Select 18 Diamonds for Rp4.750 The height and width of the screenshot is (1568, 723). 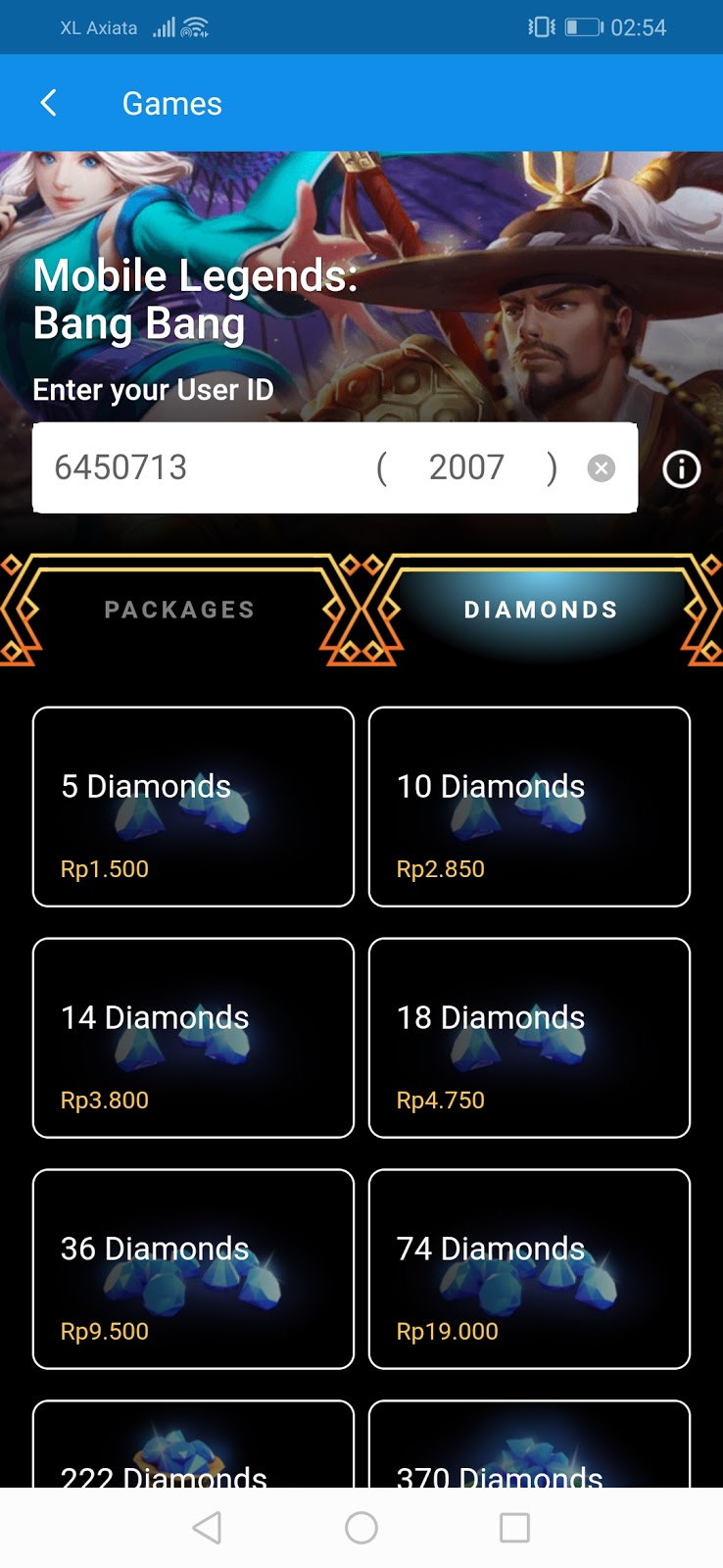pos(529,1038)
